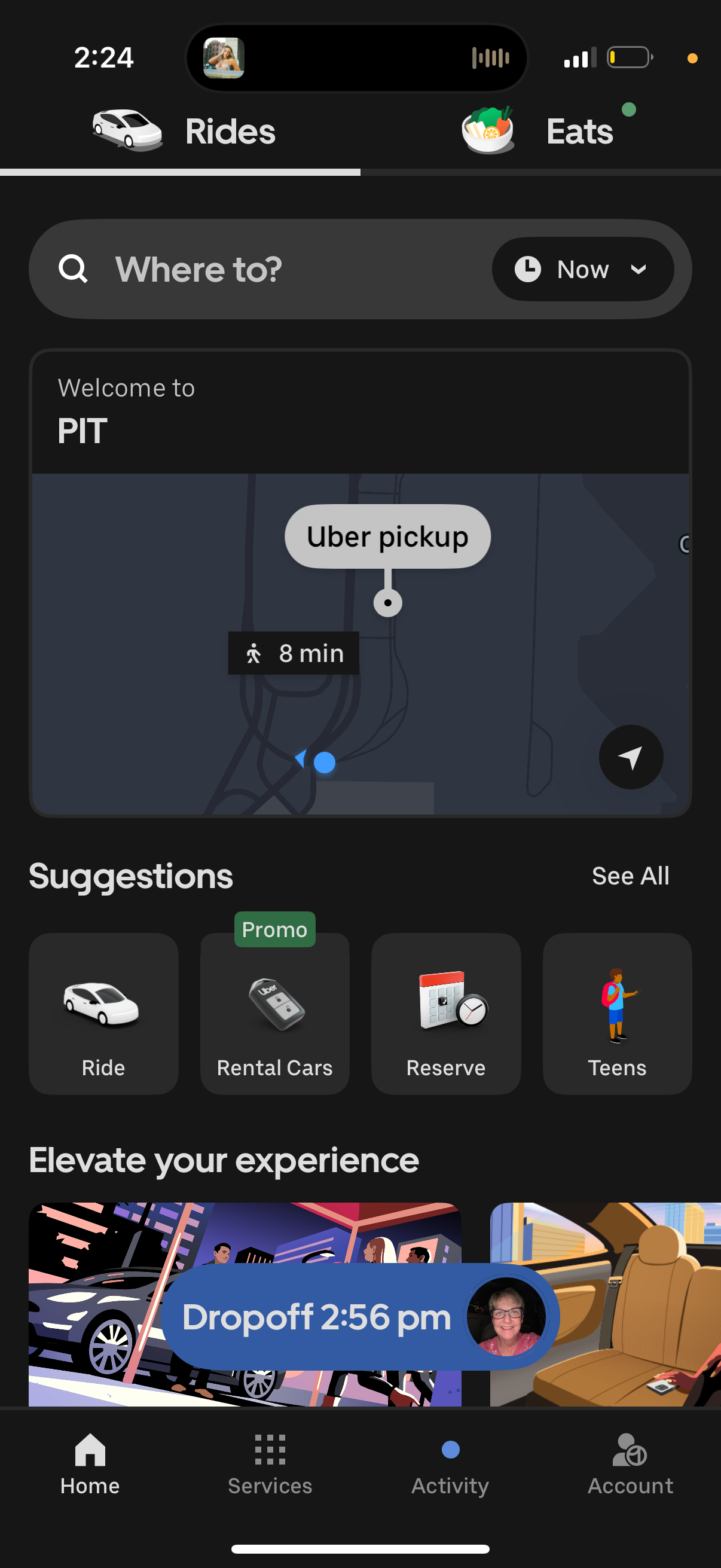Screen dimensions: 721x1568
Task: Select the 8 min walking time label
Action: (294, 653)
